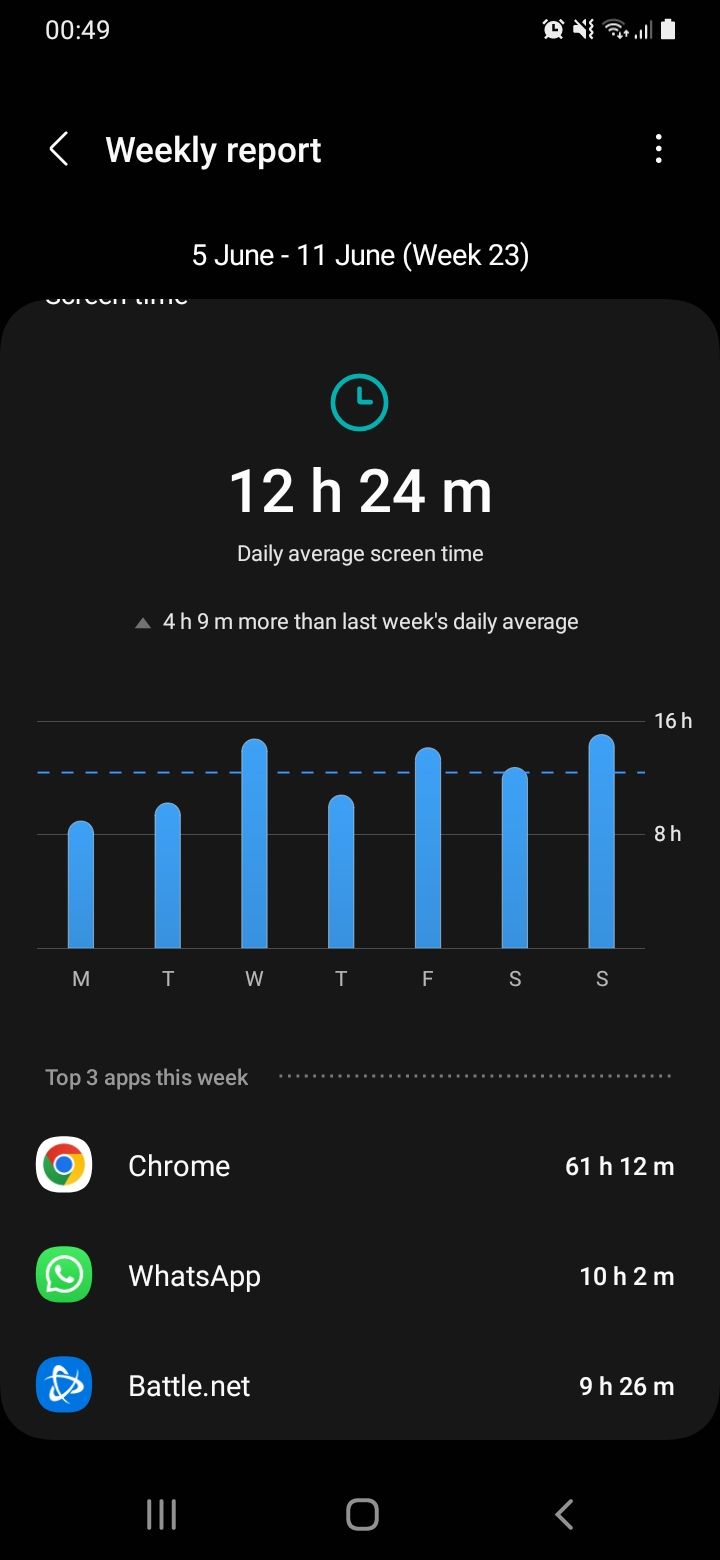
Task: Open Battle.net usage details
Action: (x=355, y=1386)
